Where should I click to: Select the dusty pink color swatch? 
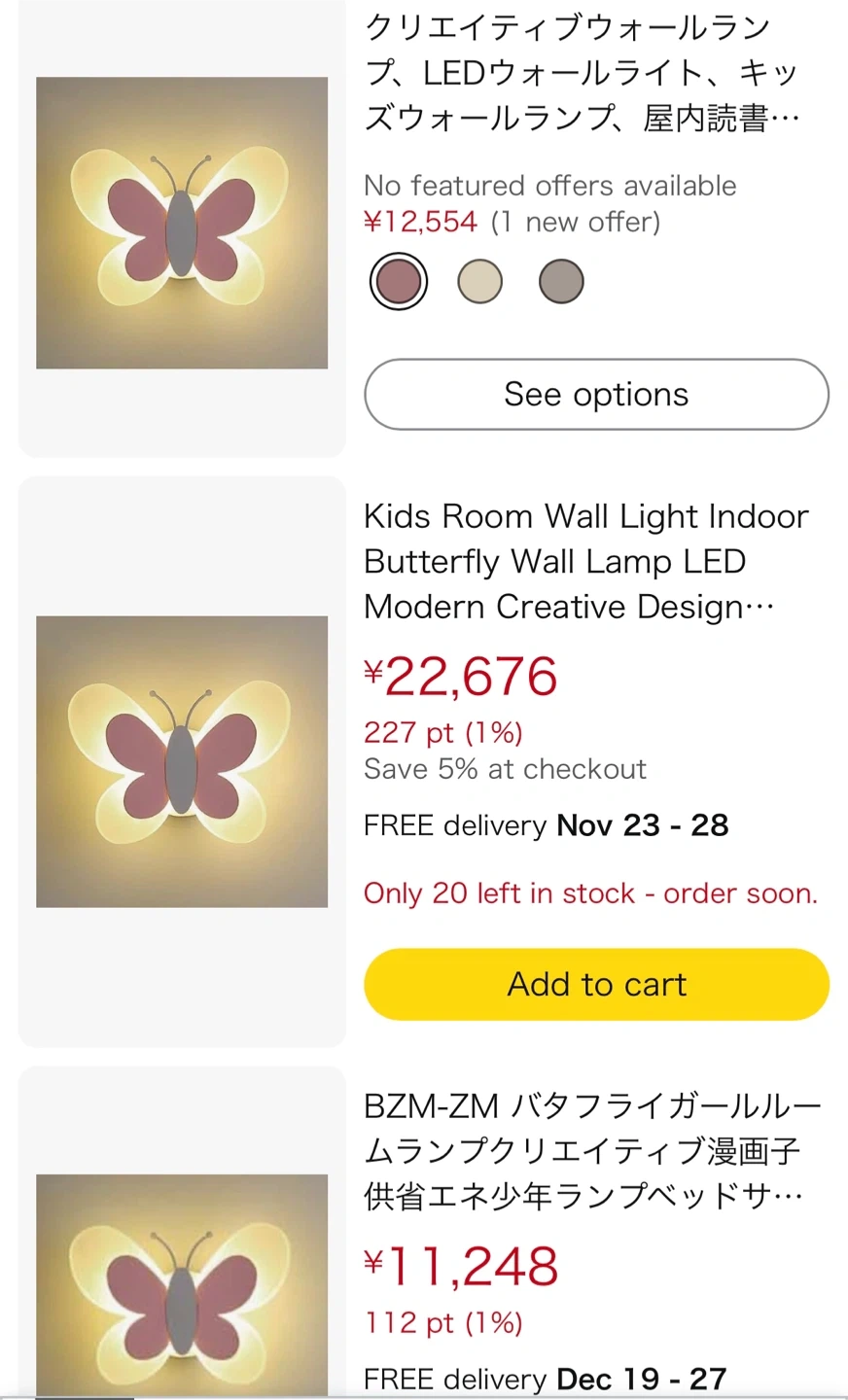[x=399, y=282]
